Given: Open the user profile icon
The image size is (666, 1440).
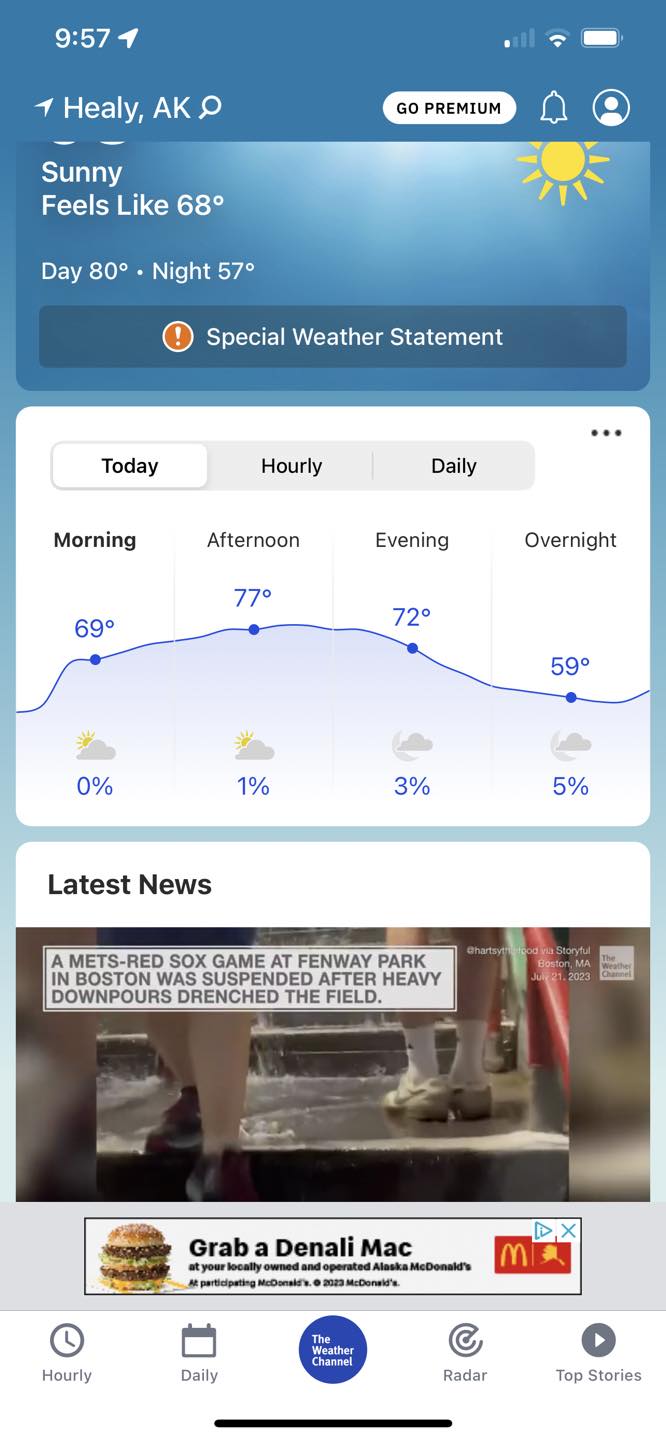Looking at the screenshot, I should pyautogui.click(x=611, y=108).
